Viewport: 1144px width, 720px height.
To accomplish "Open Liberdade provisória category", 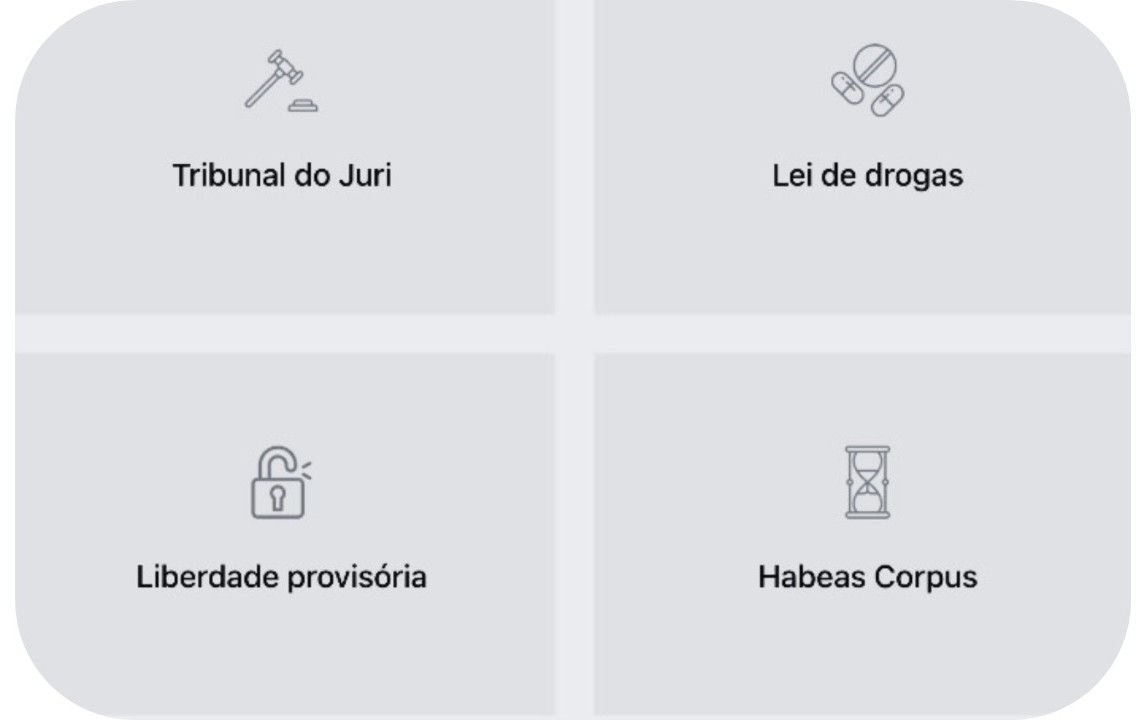I will click(x=285, y=535).
